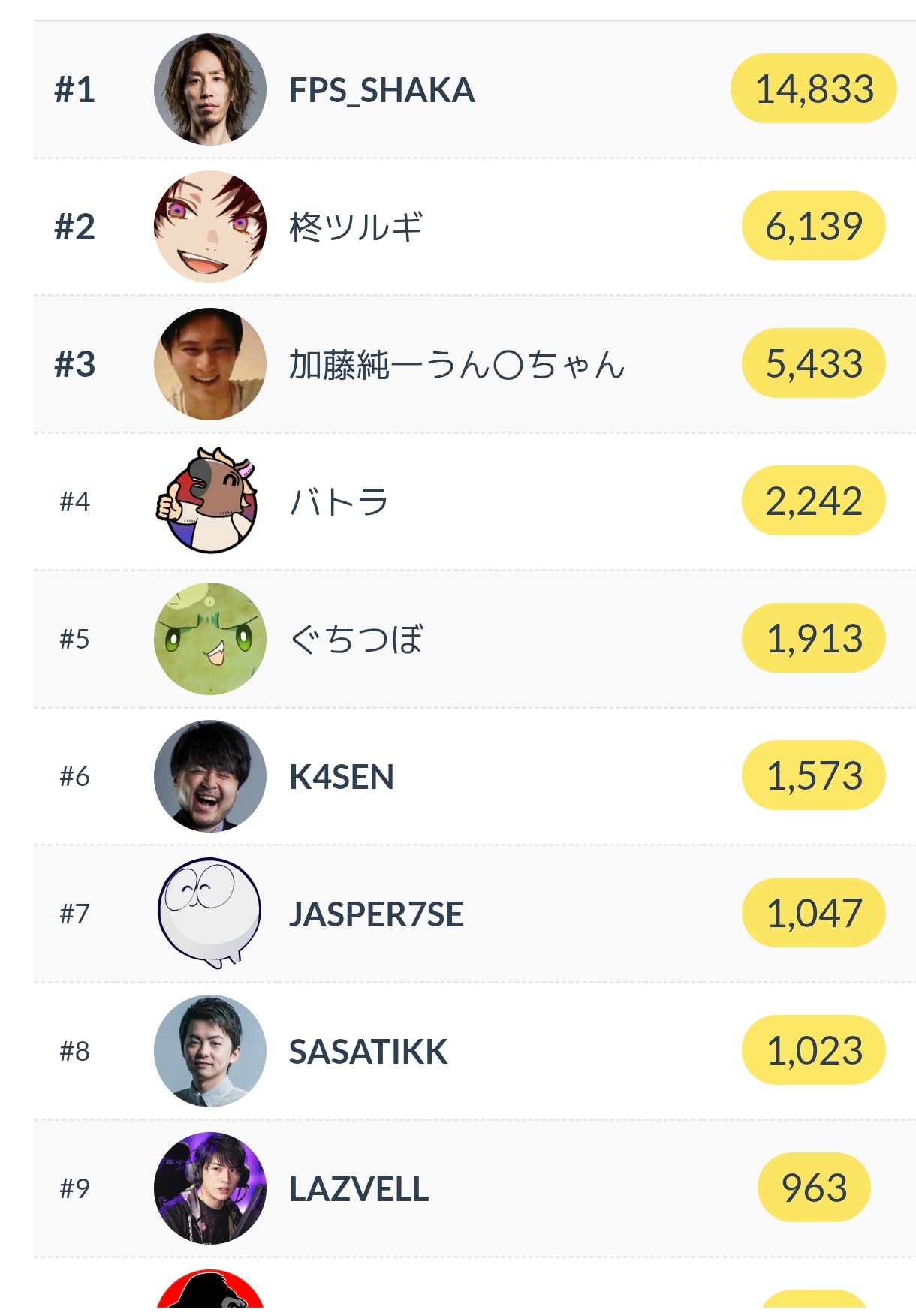View the バトラ streamer entry
Screen dimensions: 916x1316
coord(339,501)
